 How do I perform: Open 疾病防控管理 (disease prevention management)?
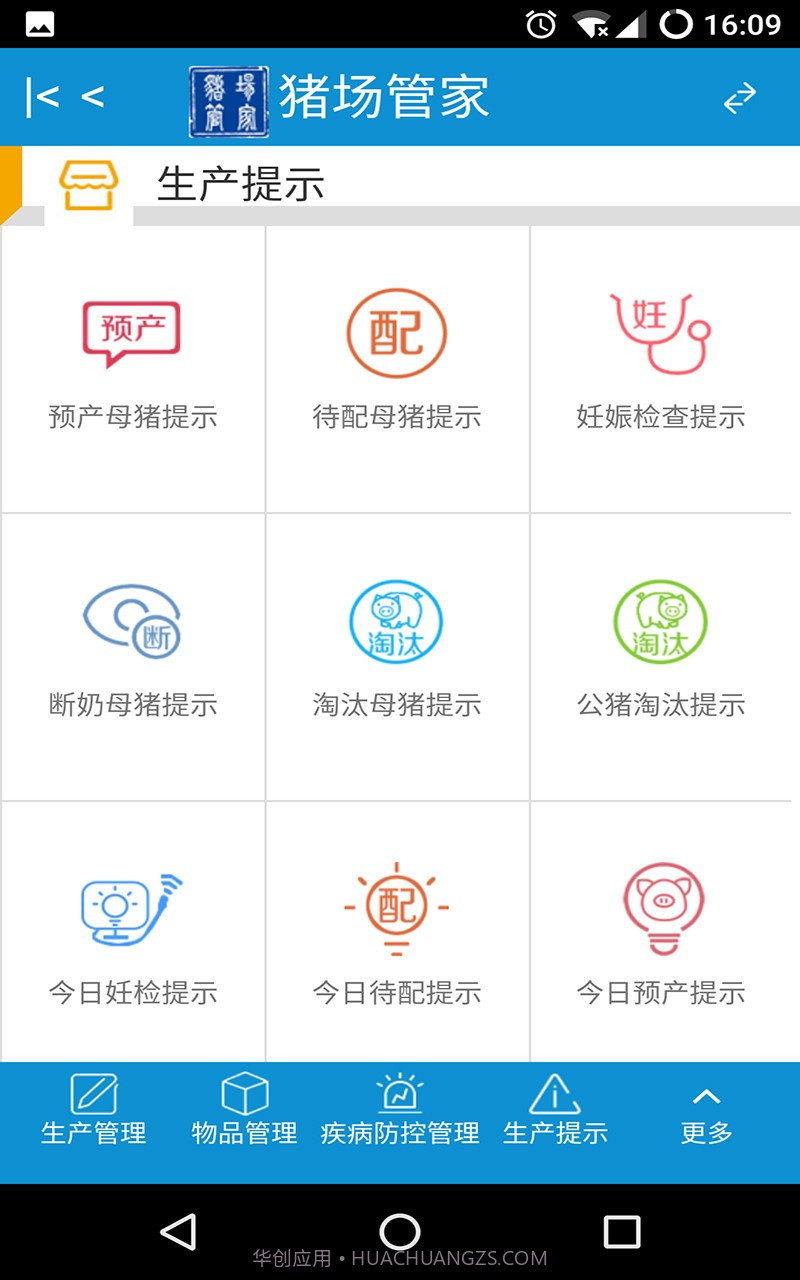[x=398, y=1110]
